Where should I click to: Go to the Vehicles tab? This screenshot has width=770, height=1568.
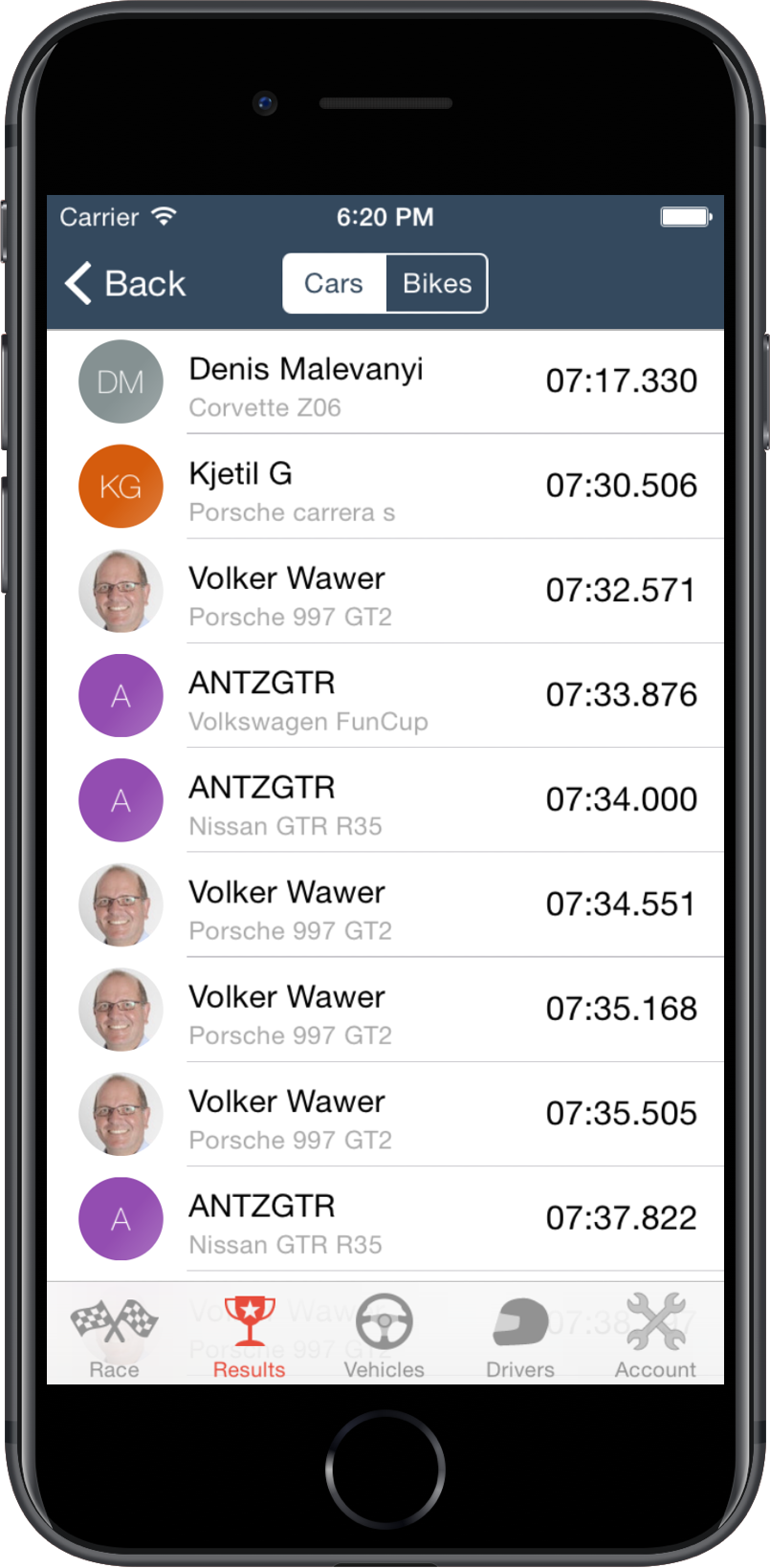384,1337
